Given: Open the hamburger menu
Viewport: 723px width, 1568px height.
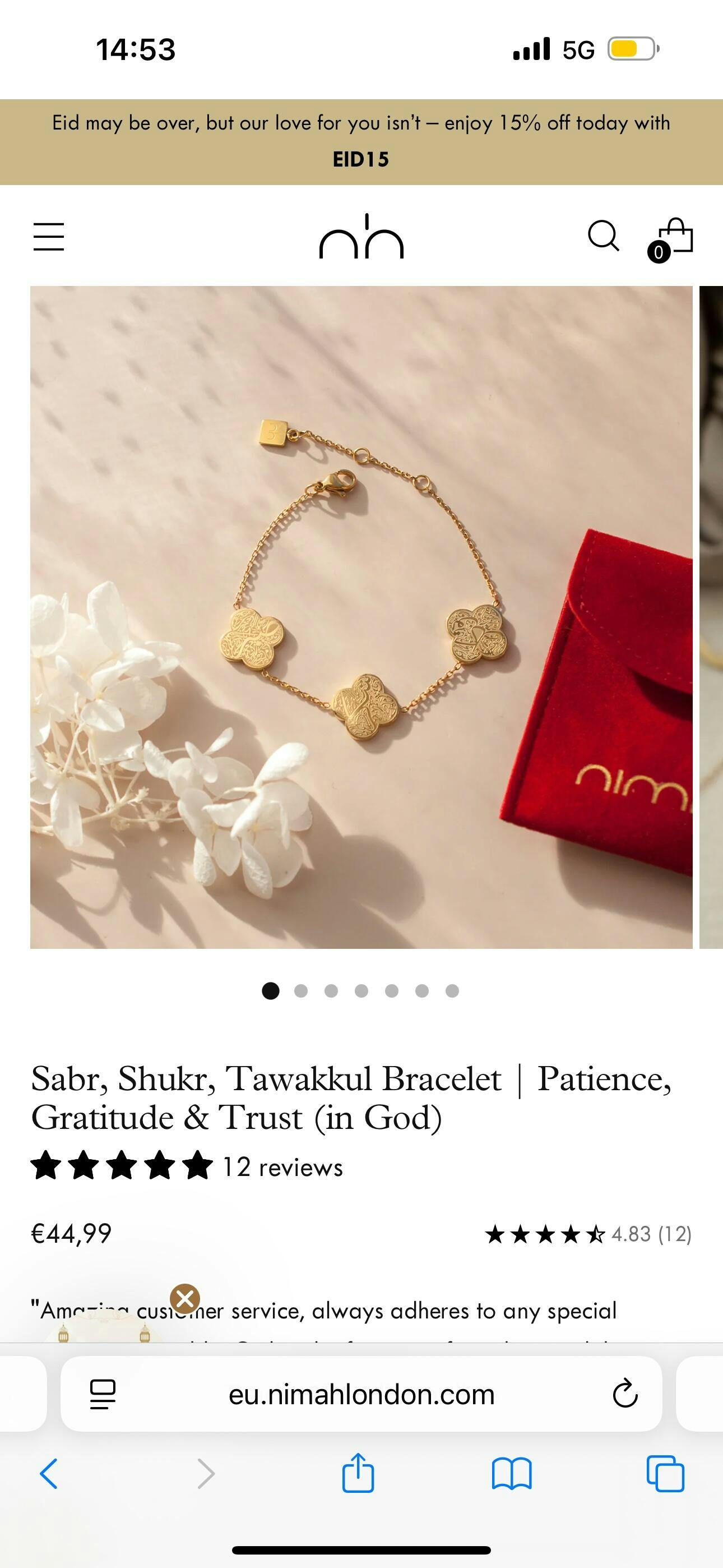Looking at the screenshot, I should (49, 236).
